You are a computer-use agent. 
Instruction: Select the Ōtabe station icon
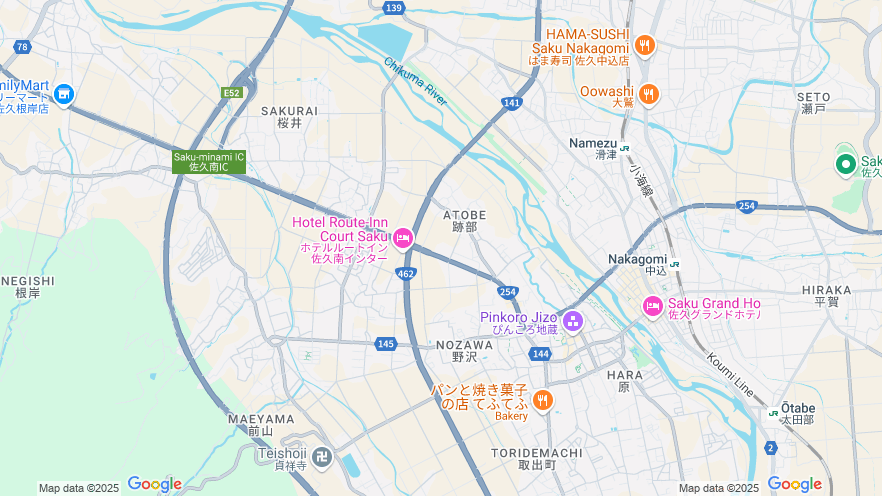pyautogui.click(x=773, y=412)
